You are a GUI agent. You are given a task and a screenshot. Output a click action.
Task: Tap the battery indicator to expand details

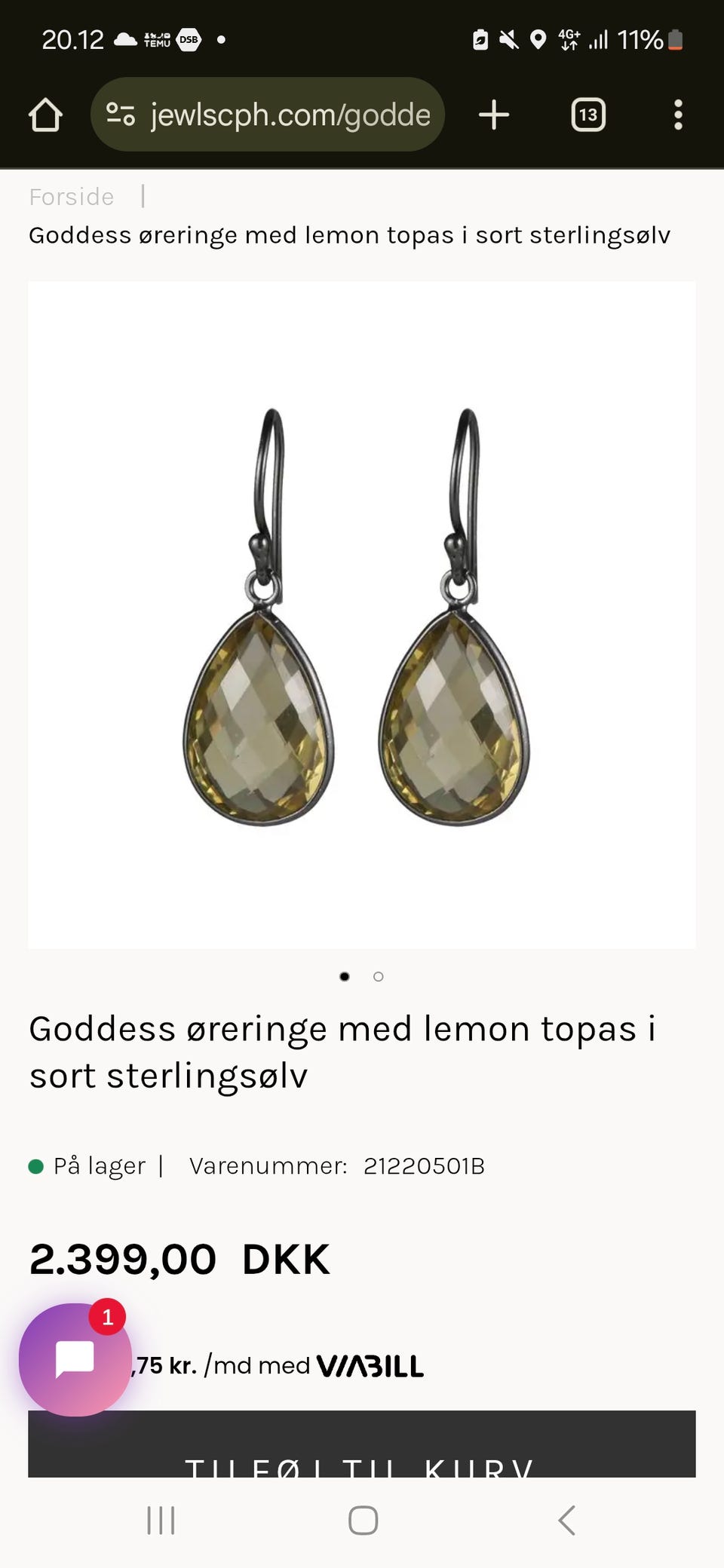click(x=673, y=39)
